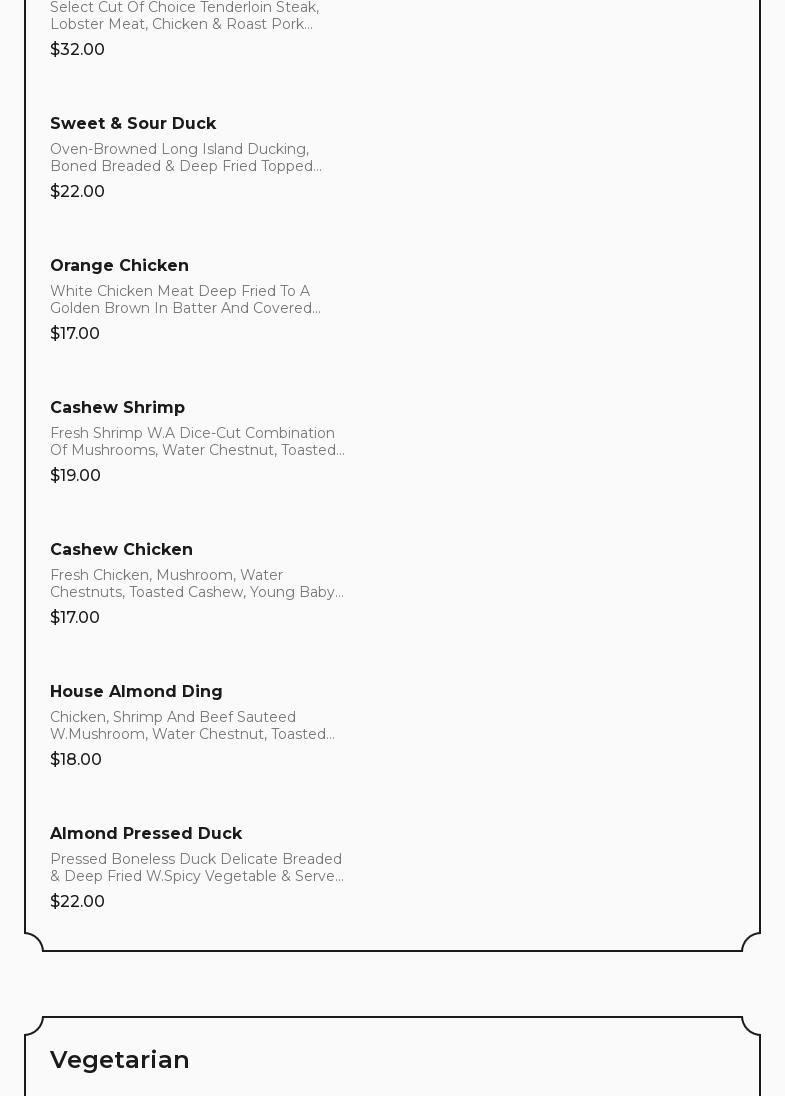Open the Sweet & Sour Duck item
Image resolution: width=785 pixels, height=1096 pixels.
click(x=133, y=124)
